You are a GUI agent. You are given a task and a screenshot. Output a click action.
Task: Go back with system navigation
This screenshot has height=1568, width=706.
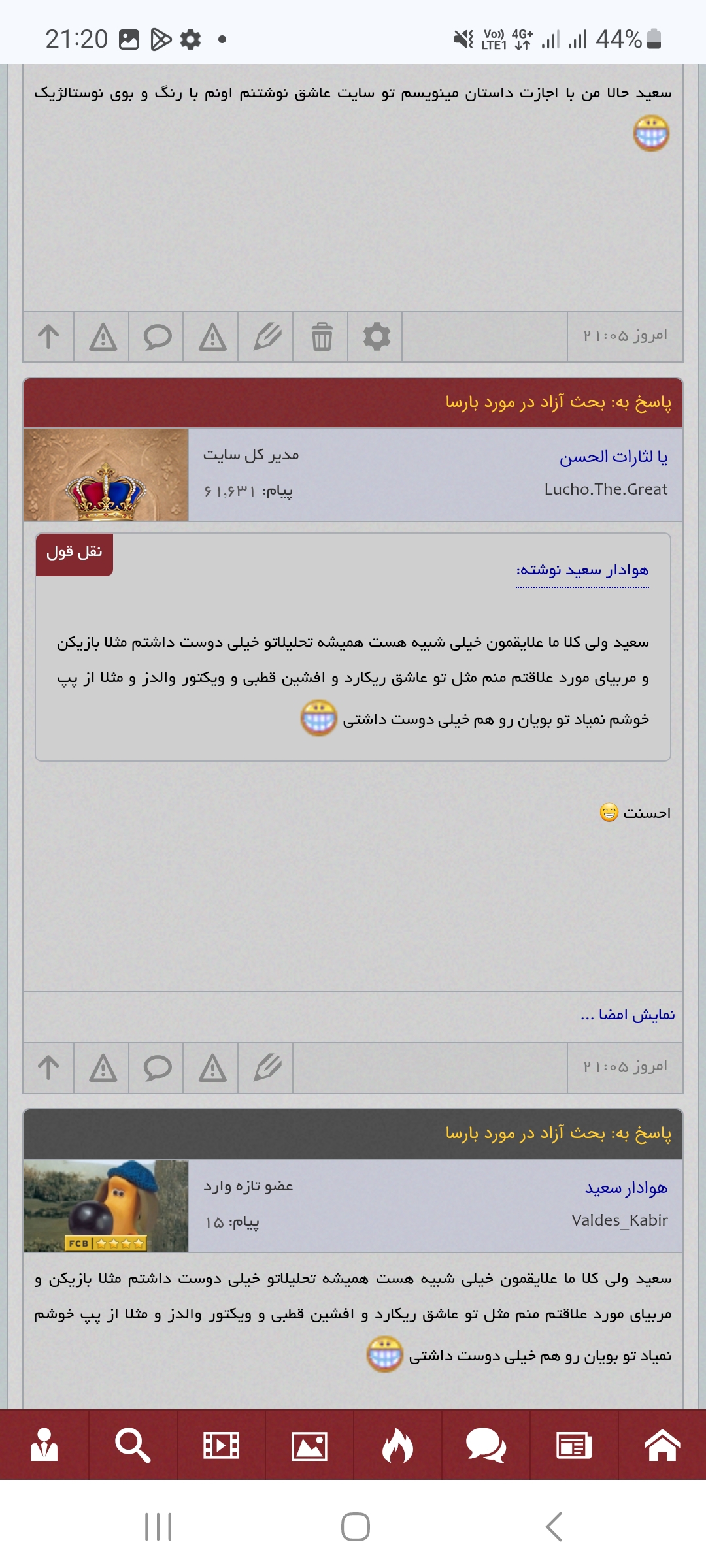553,1527
